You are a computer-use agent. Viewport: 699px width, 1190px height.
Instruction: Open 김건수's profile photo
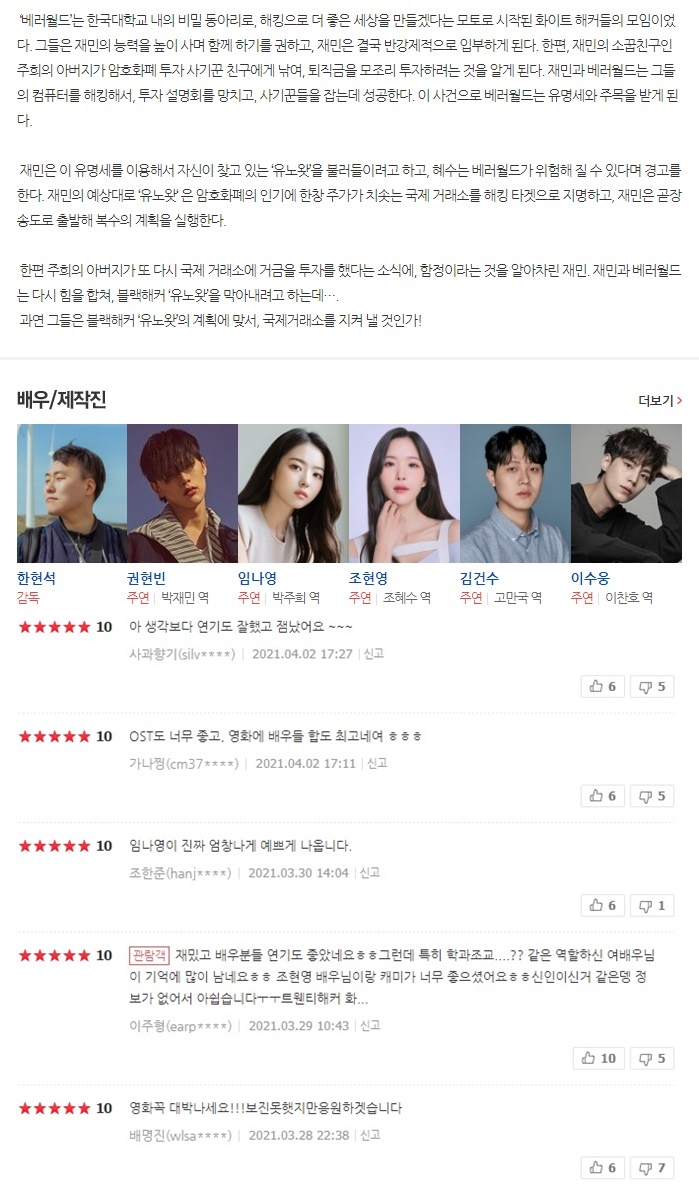point(515,493)
